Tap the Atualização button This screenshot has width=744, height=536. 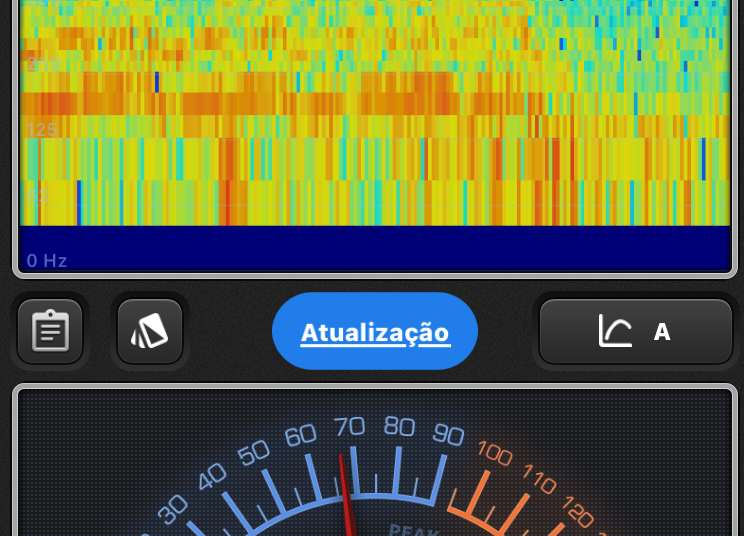point(375,331)
